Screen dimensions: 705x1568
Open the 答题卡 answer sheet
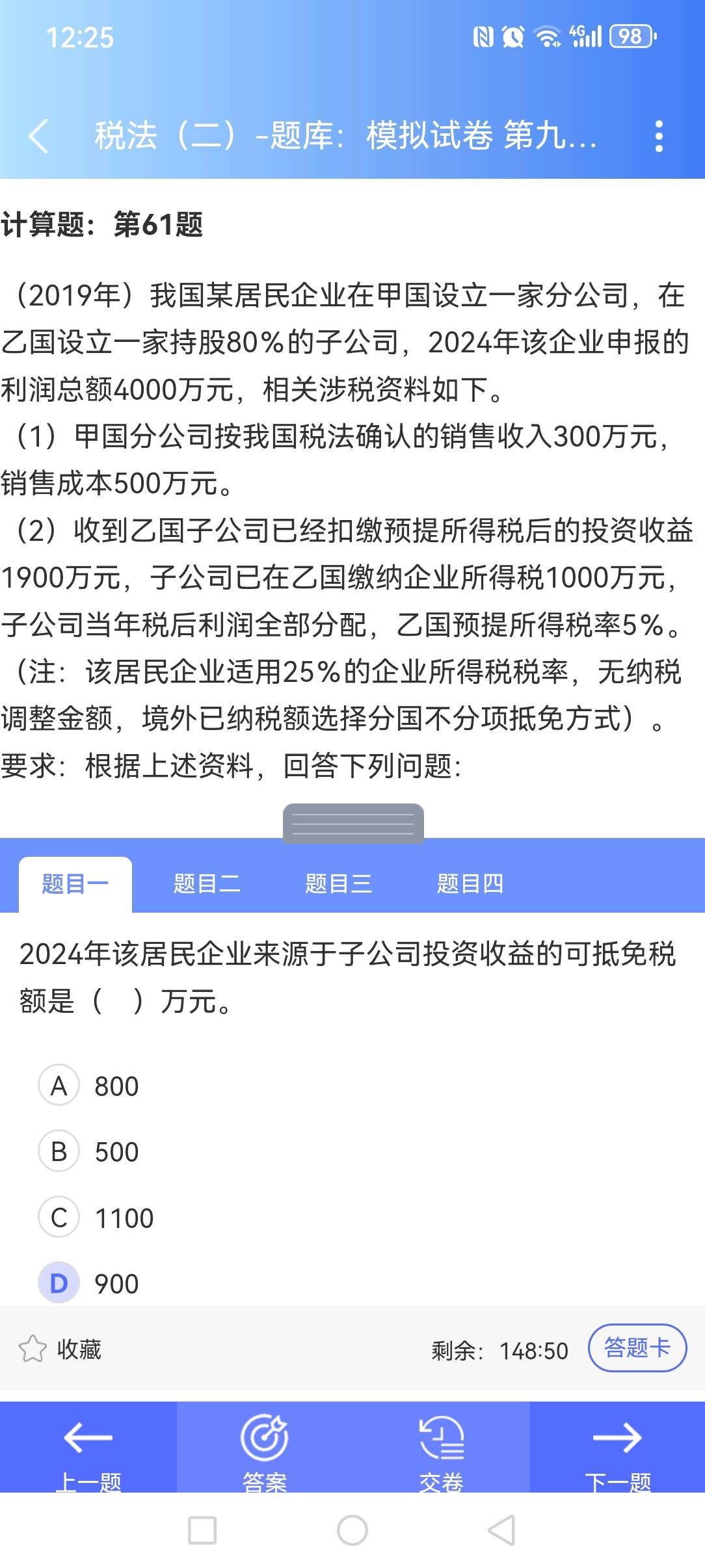(x=637, y=1348)
